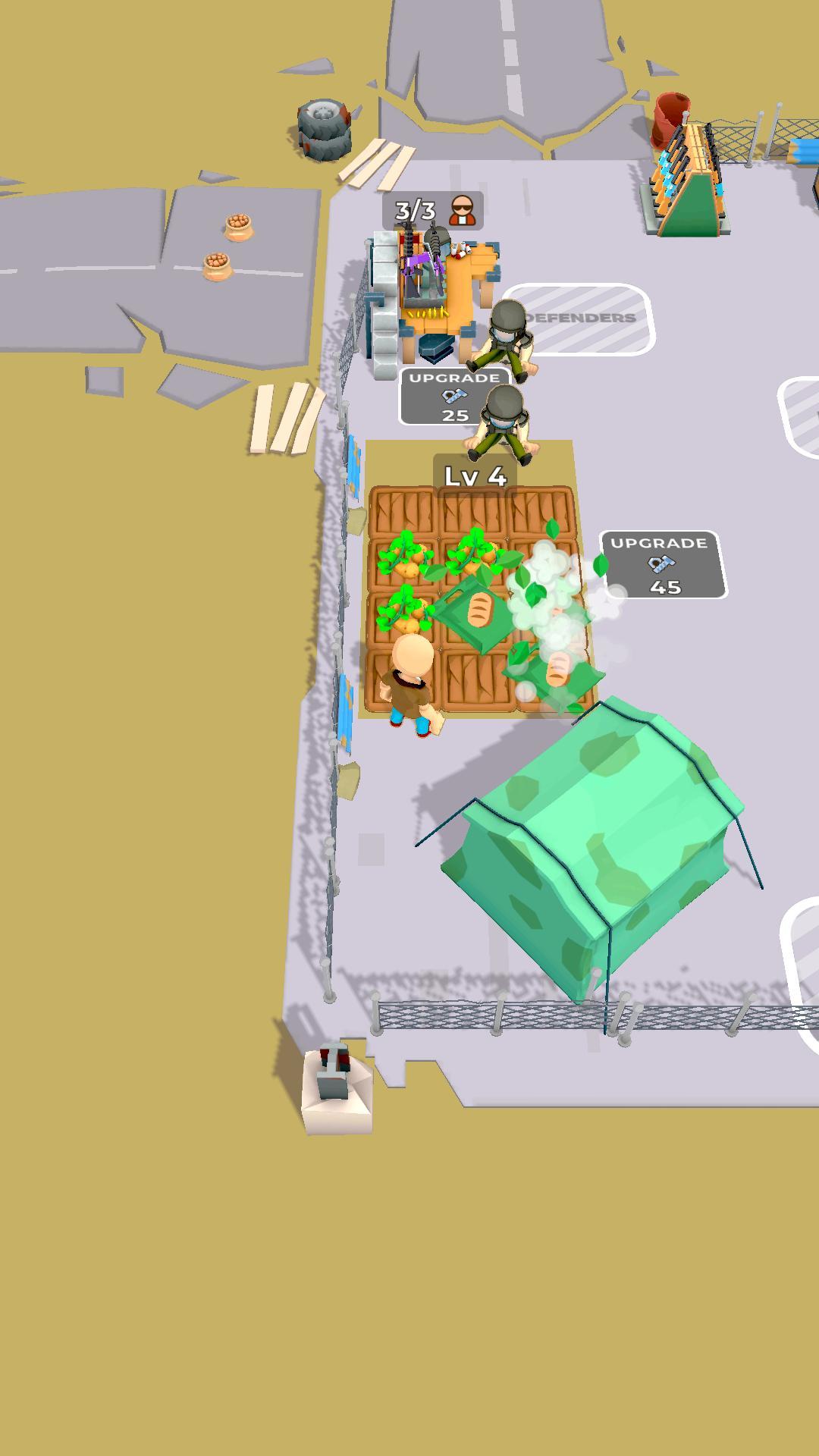Click the sunglasses worker icon on the 3/3 badge
This screenshot has width=819, height=1456.
tap(462, 209)
